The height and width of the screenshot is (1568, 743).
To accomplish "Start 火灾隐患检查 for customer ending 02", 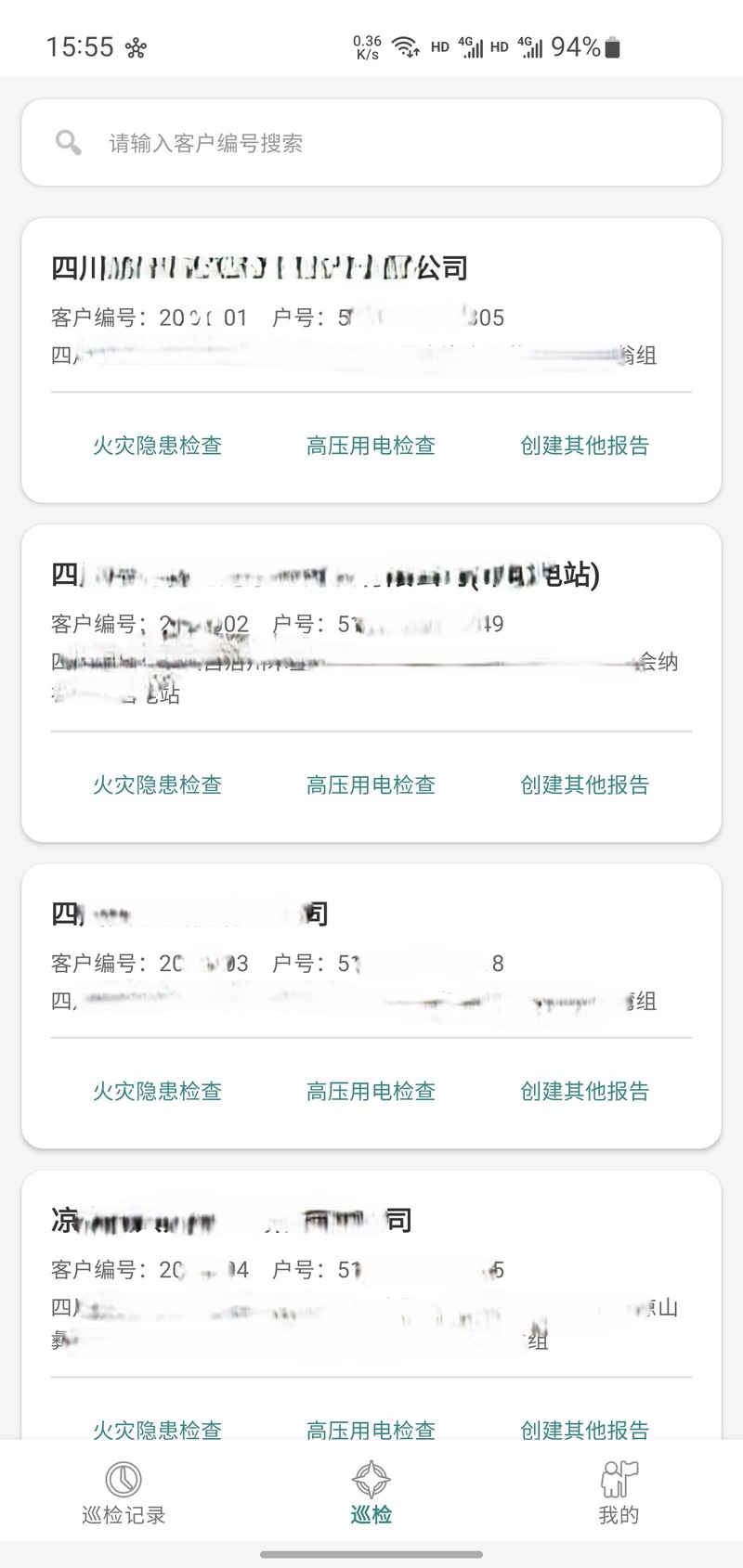I will [157, 785].
